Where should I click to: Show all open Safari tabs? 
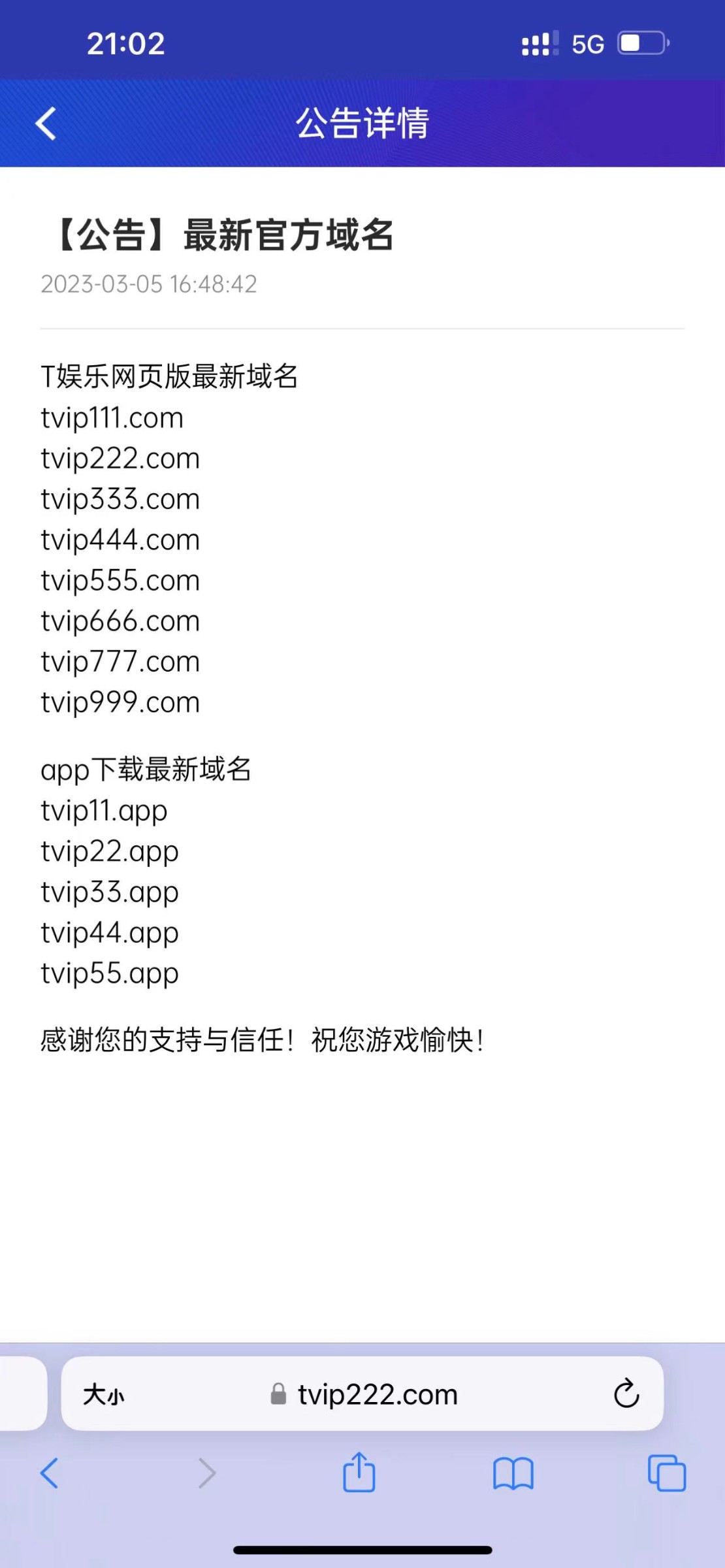666,1473
